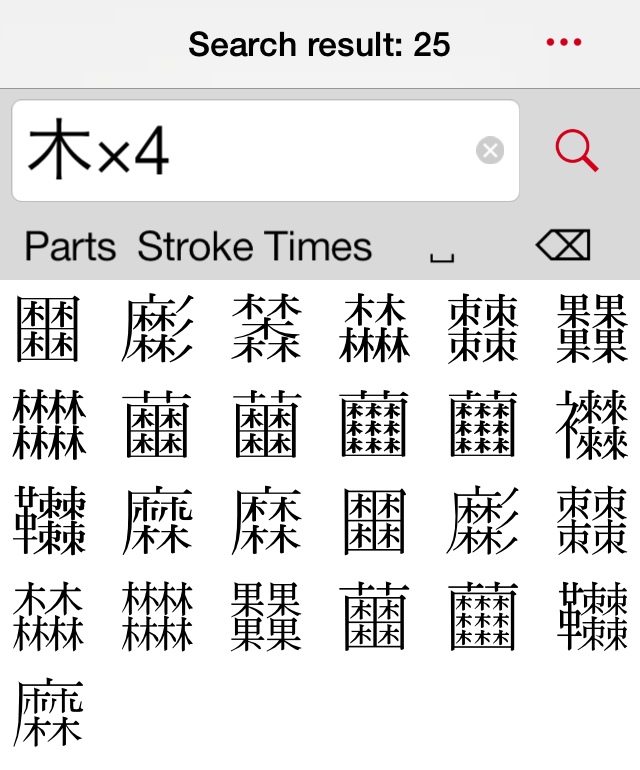Tap the 木×4 search input field
Image resolution: width=640 pixels, height=770 pixels.
250,151
